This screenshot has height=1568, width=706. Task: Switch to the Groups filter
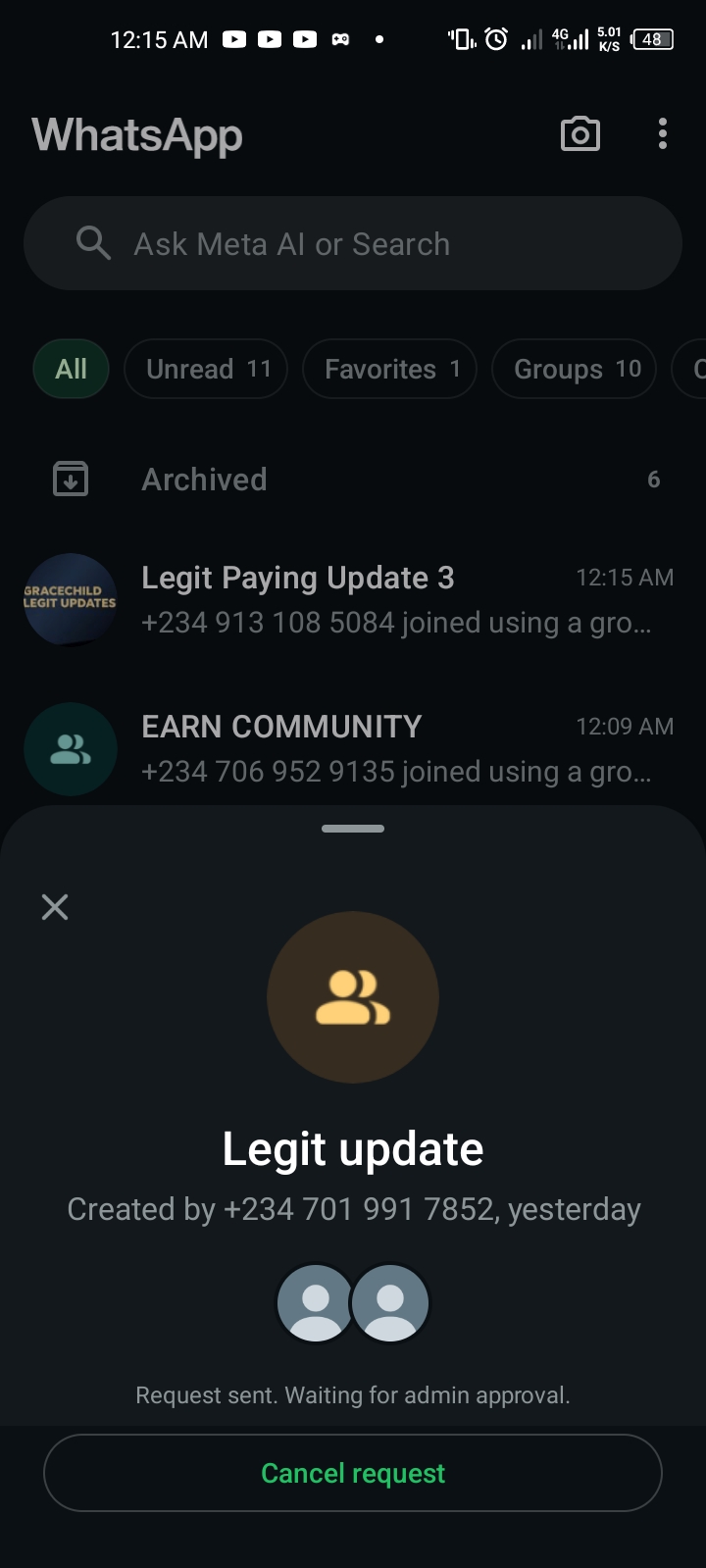[574, 369]
